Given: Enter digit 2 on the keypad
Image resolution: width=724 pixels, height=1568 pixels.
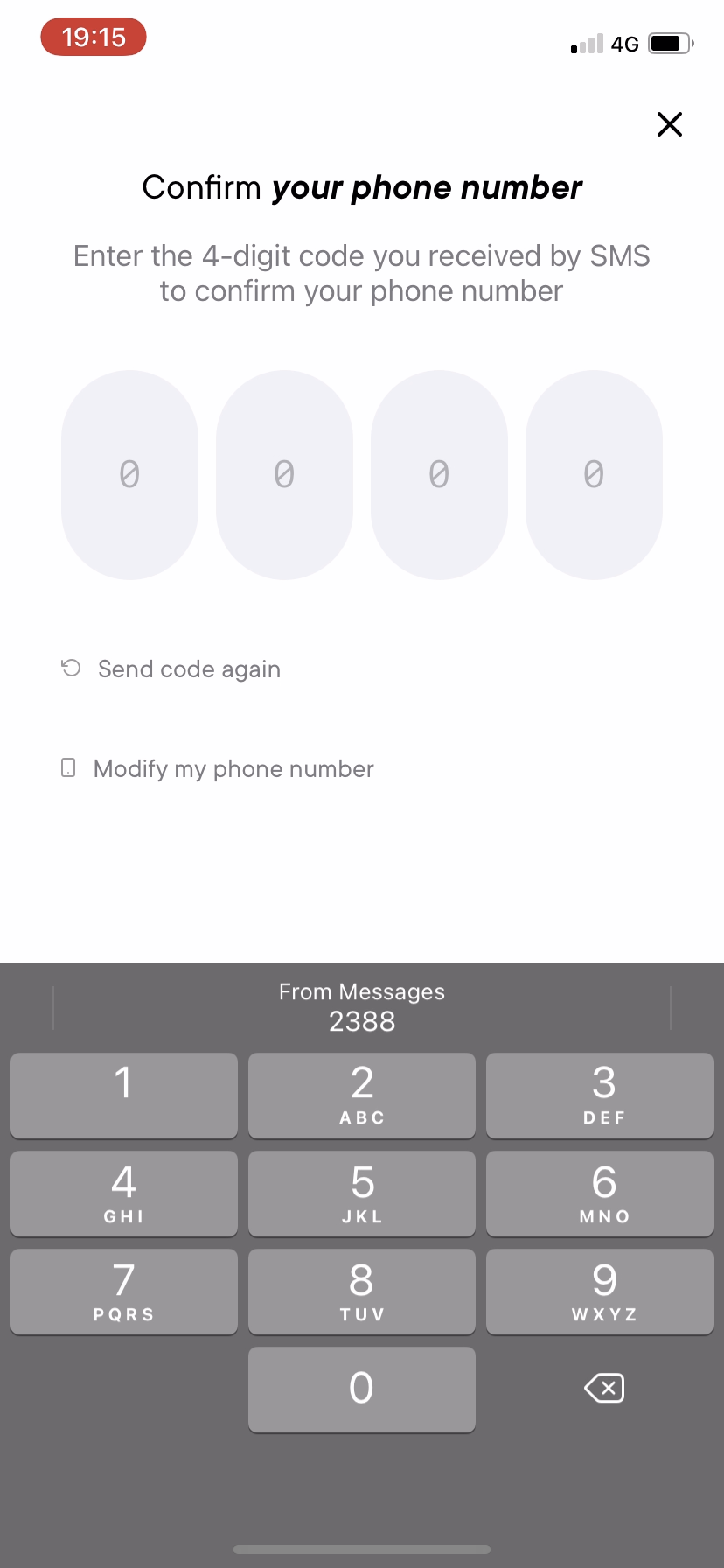Looking at the screenshot, I should (362, 1095).
